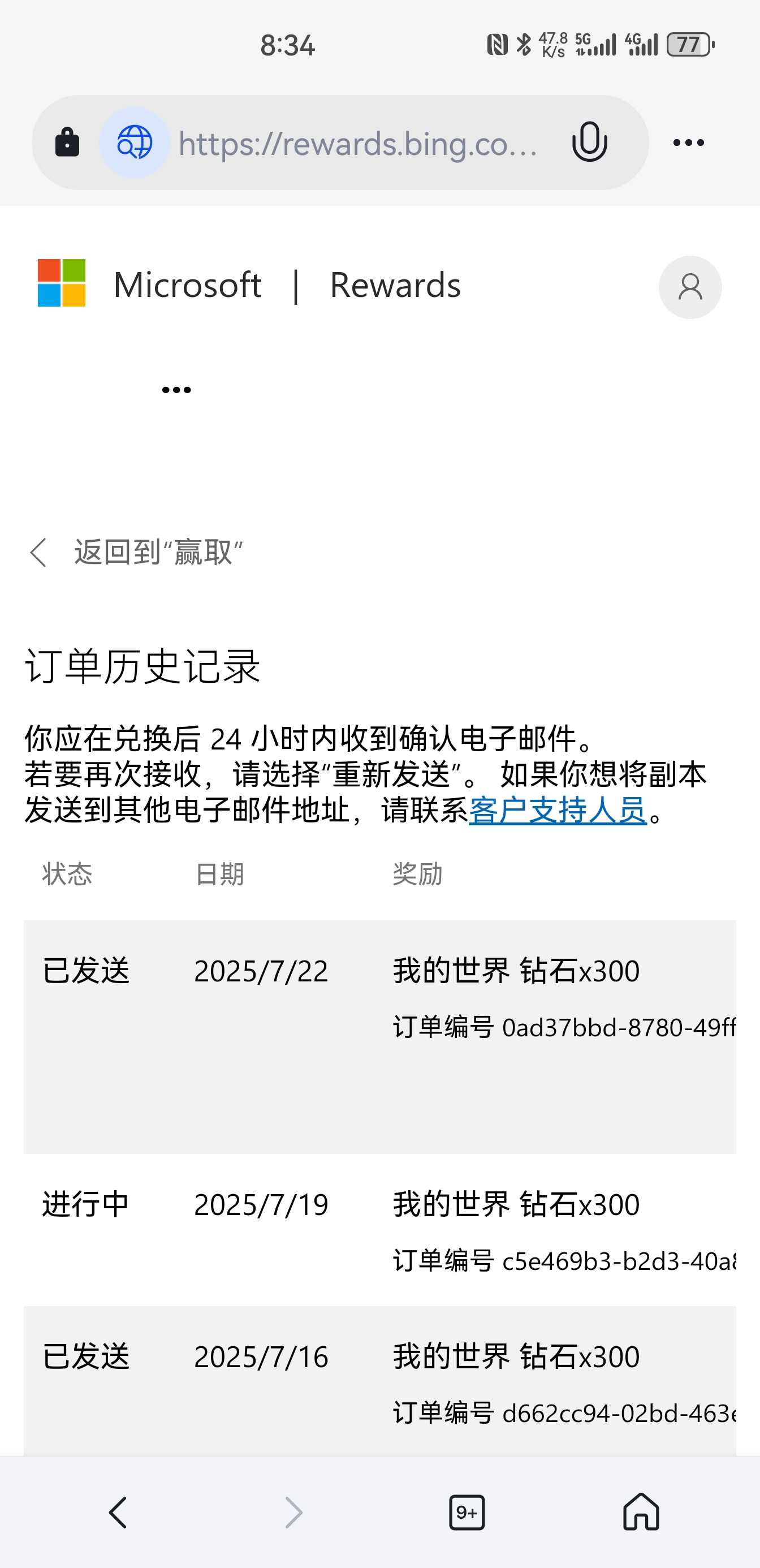Open the translate page icon
This screenshot has height=1568, width=760.
[x=135, y=143]
